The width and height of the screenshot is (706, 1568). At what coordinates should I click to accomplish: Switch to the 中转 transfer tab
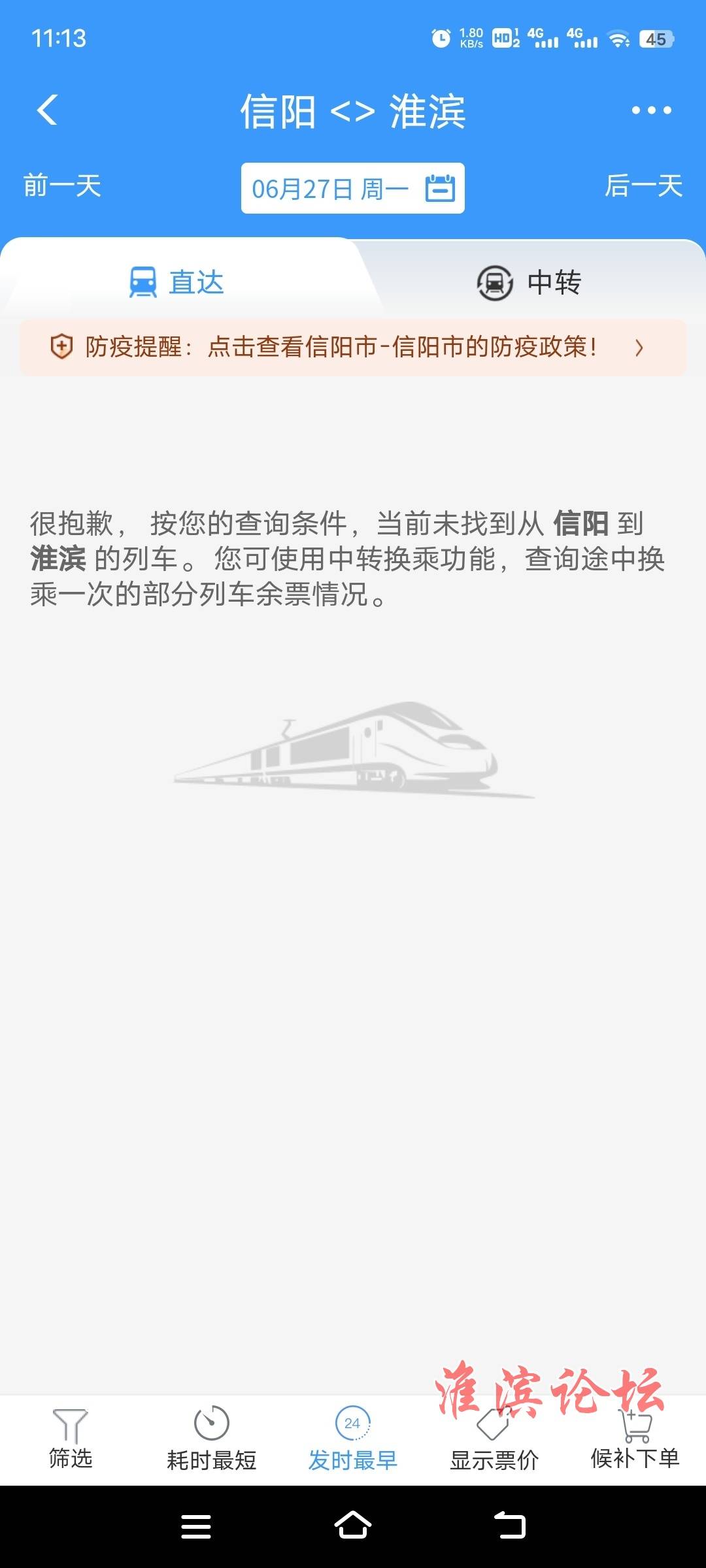[x=529, y=282]
